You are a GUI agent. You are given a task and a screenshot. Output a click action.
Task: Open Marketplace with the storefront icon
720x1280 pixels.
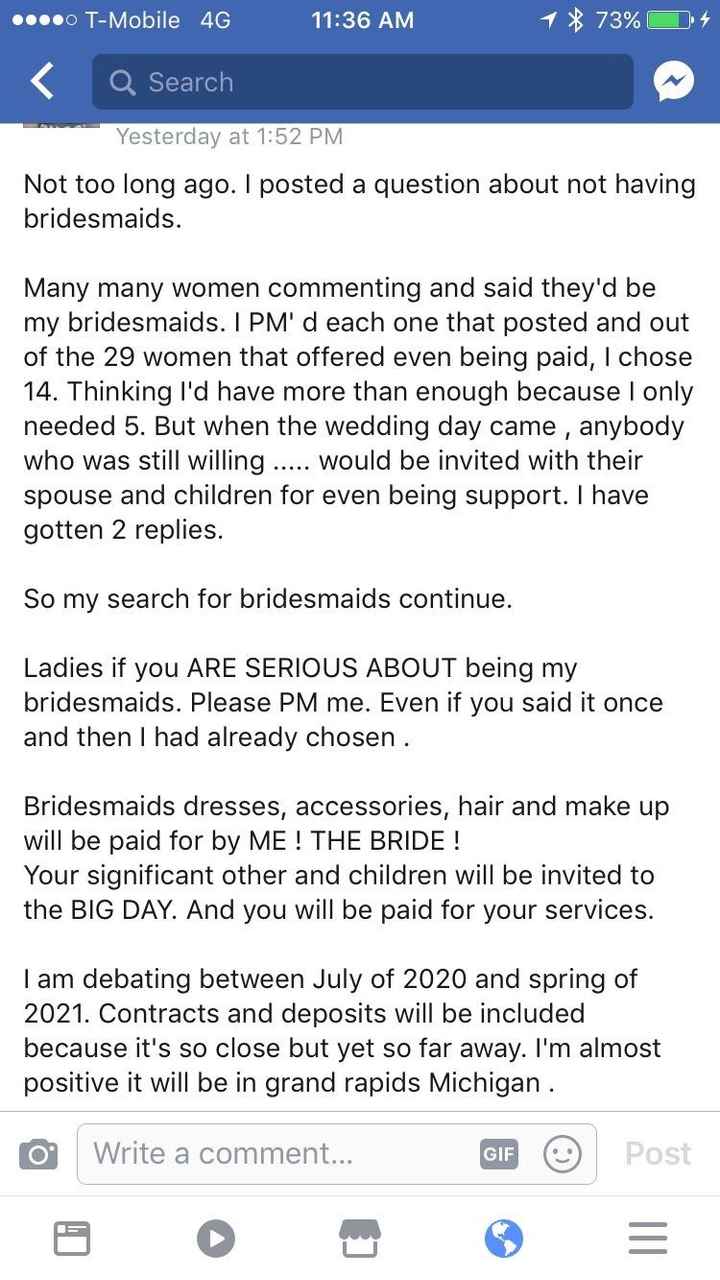(359, 1237)
